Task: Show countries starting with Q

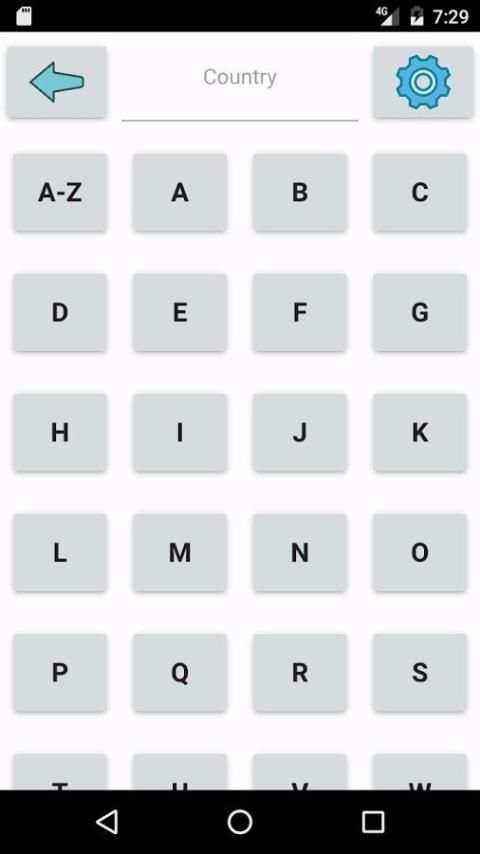Action: click(x=180, y=673)
